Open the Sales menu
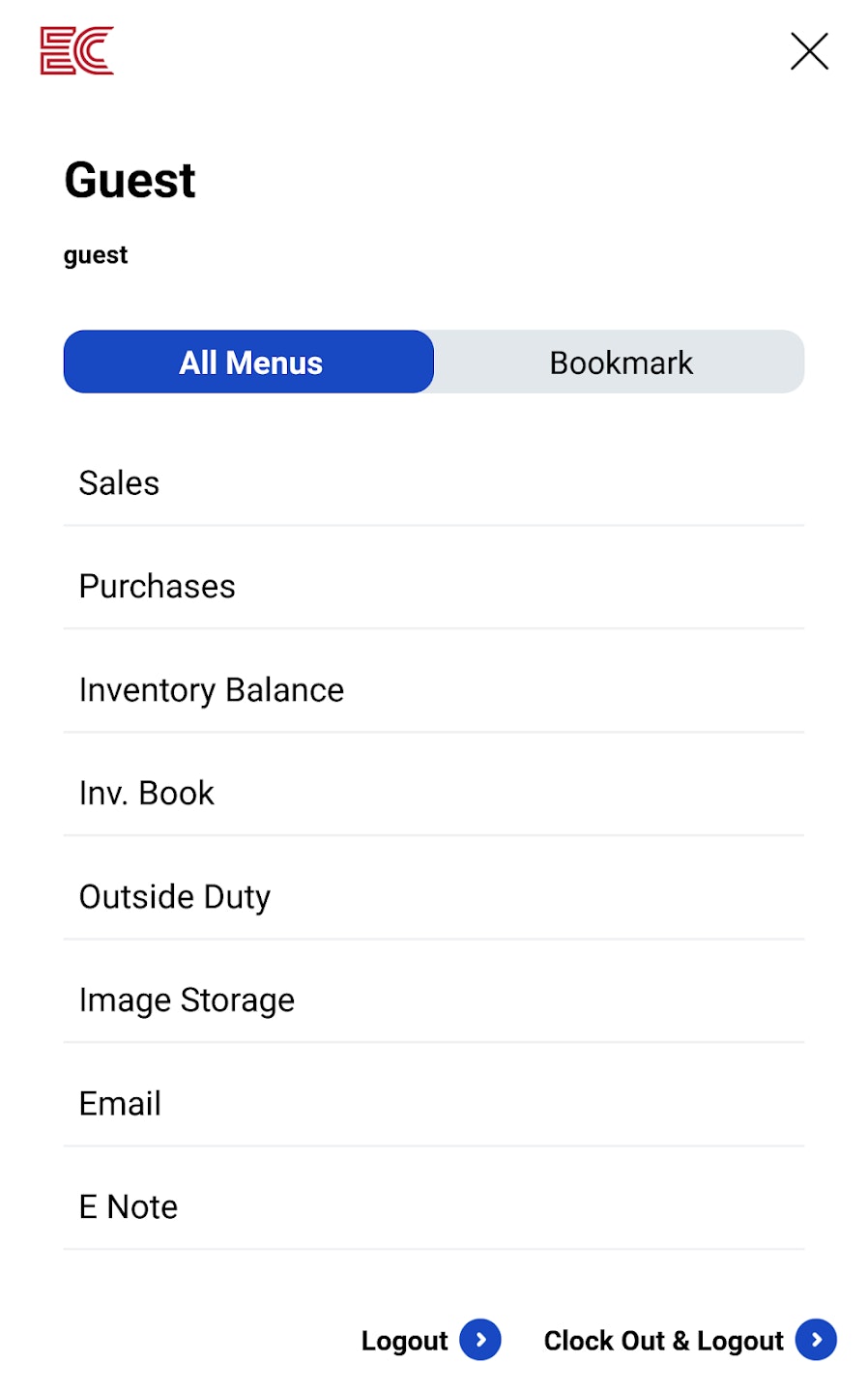868x1392 pixels. pyautogui.click(x=119, y=482)
